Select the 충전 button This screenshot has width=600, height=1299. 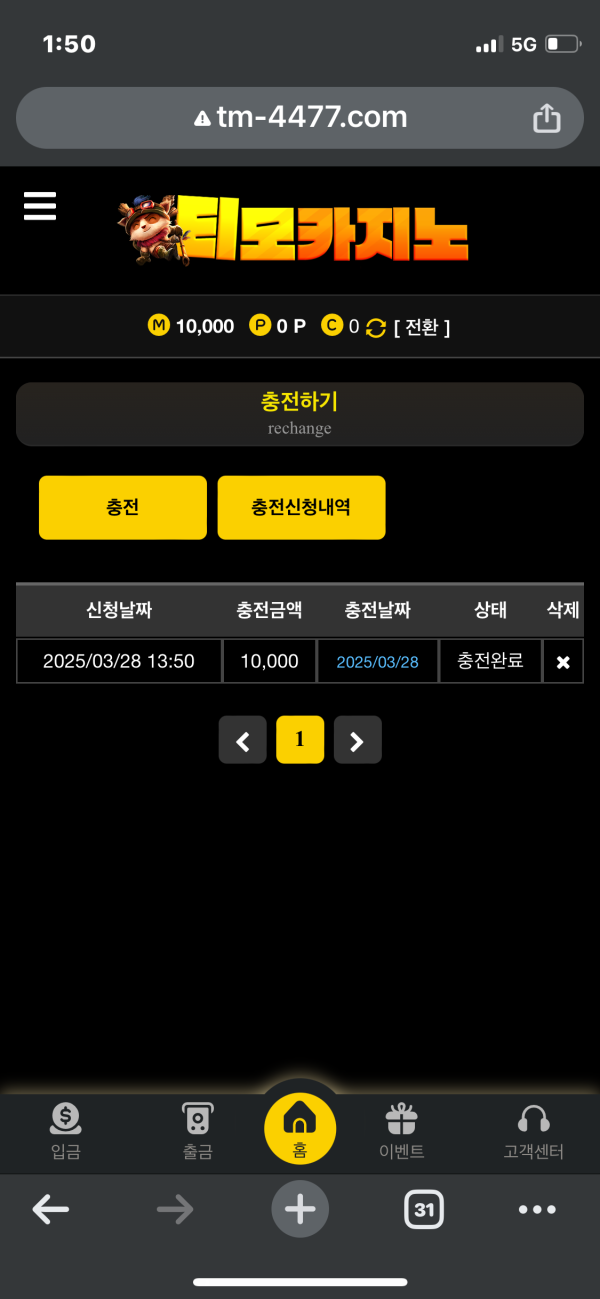click(x=123, y=508)
